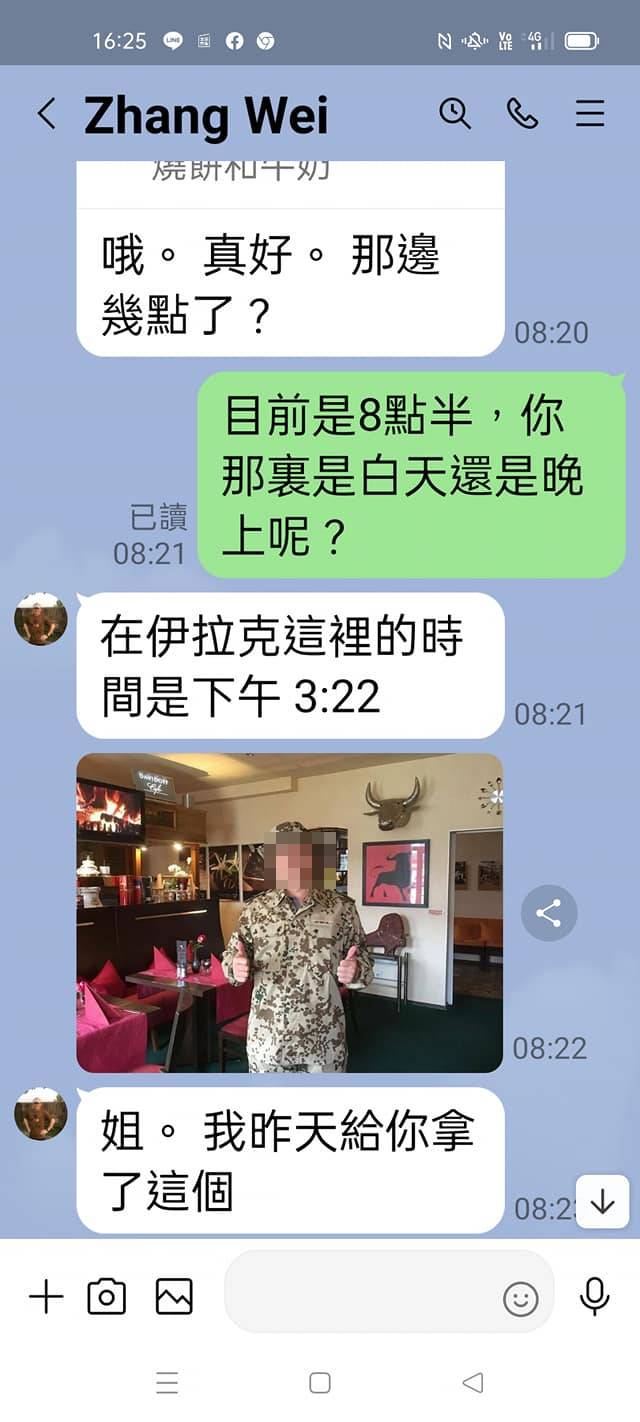Share the photo using the share icon
Viewport: 640px width, 1422px height.
[549, 912]
